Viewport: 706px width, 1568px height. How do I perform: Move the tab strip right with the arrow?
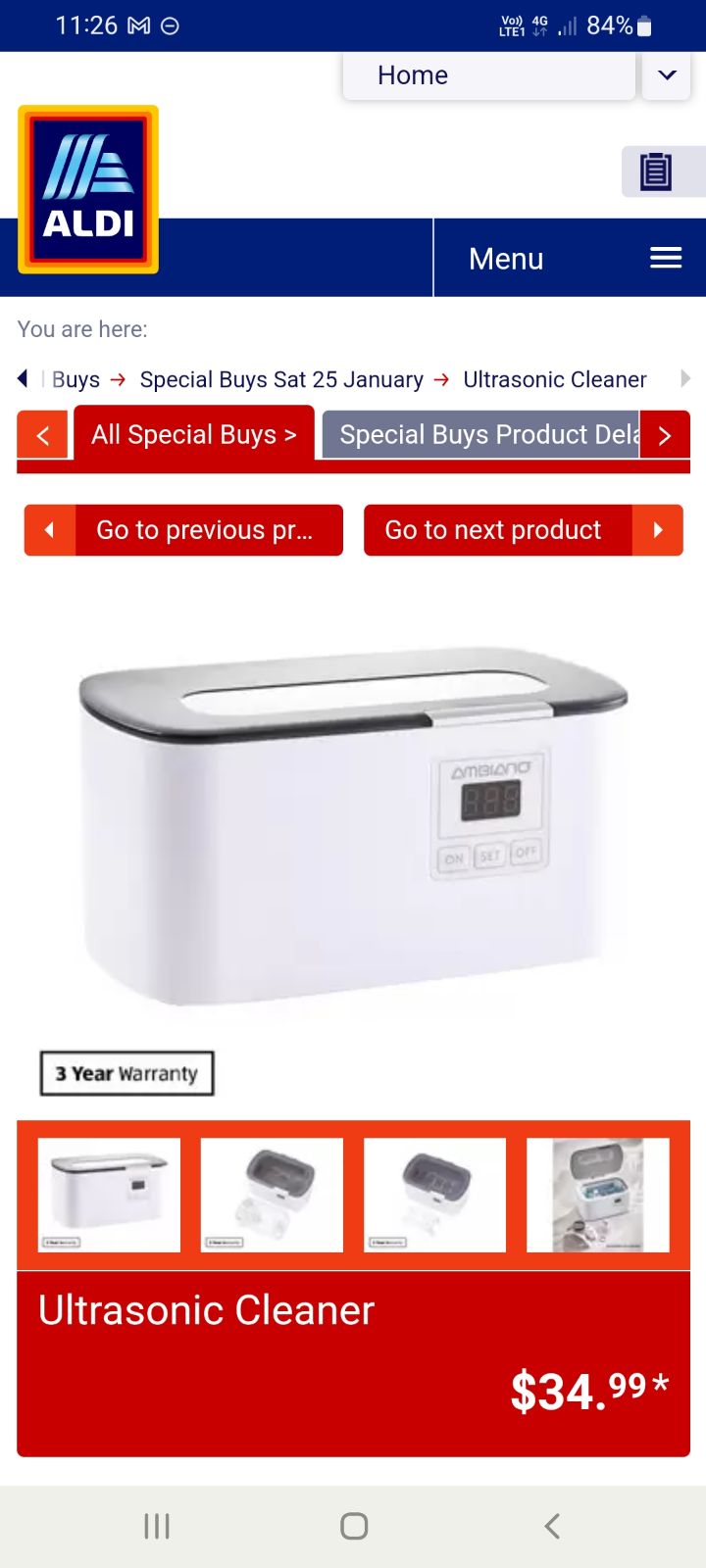tap(665, 435)
